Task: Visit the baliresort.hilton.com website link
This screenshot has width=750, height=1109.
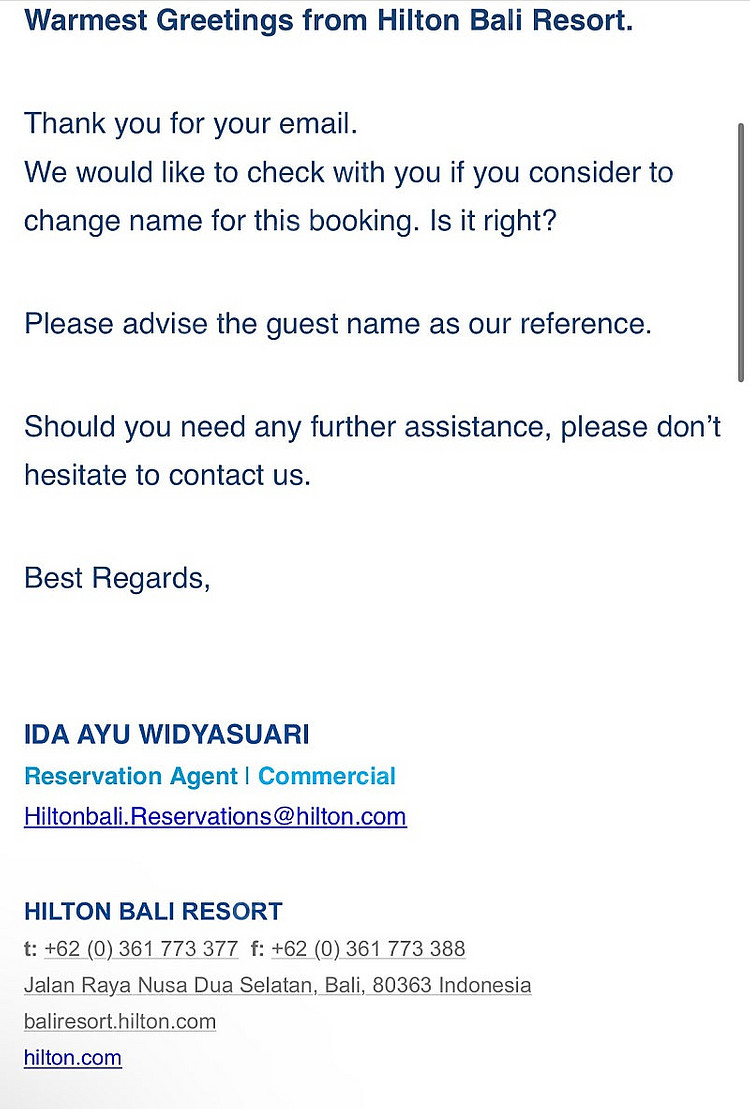Action: 120,1021
